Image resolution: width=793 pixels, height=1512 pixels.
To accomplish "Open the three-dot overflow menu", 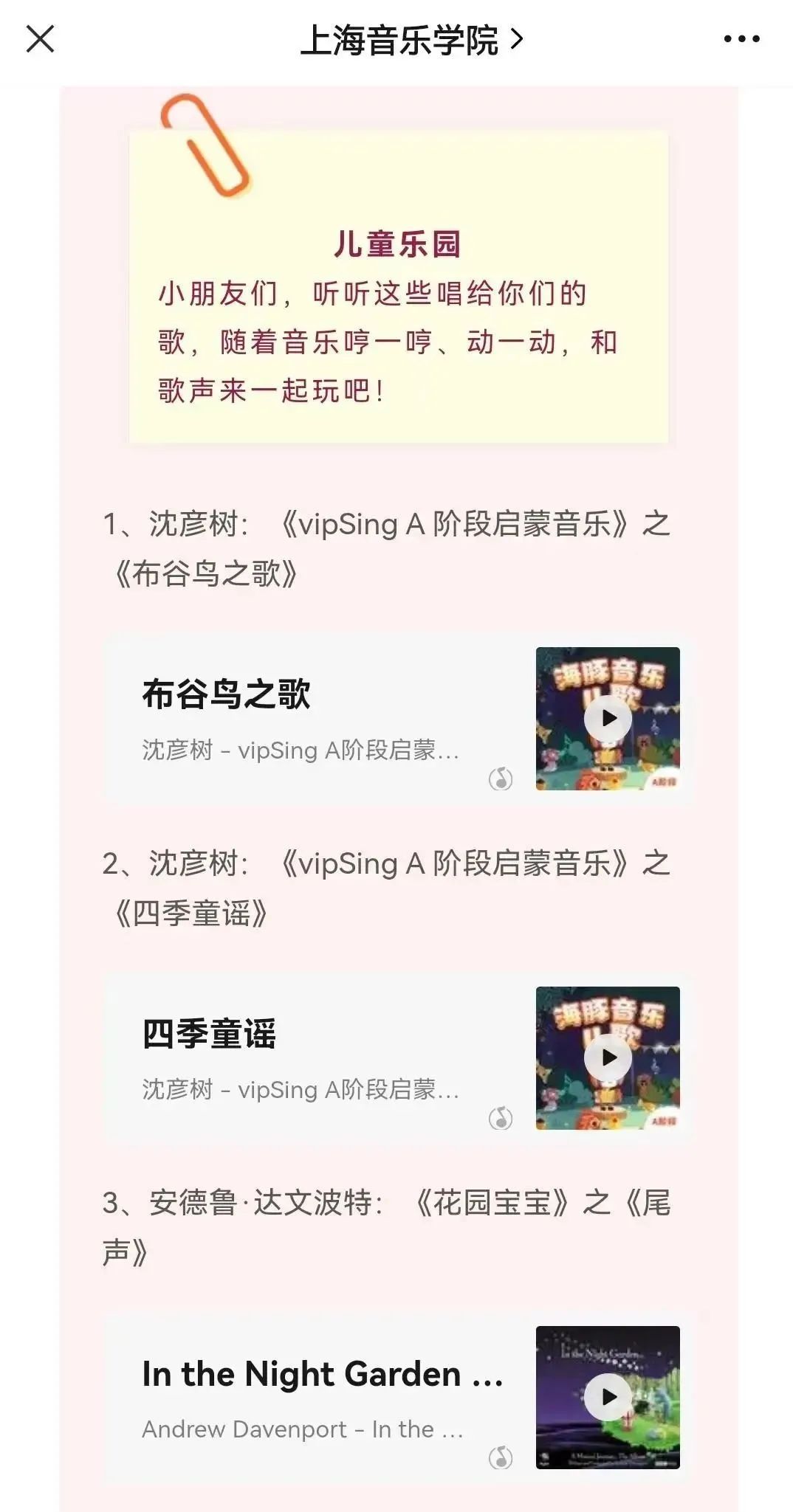I will point(741,39).
